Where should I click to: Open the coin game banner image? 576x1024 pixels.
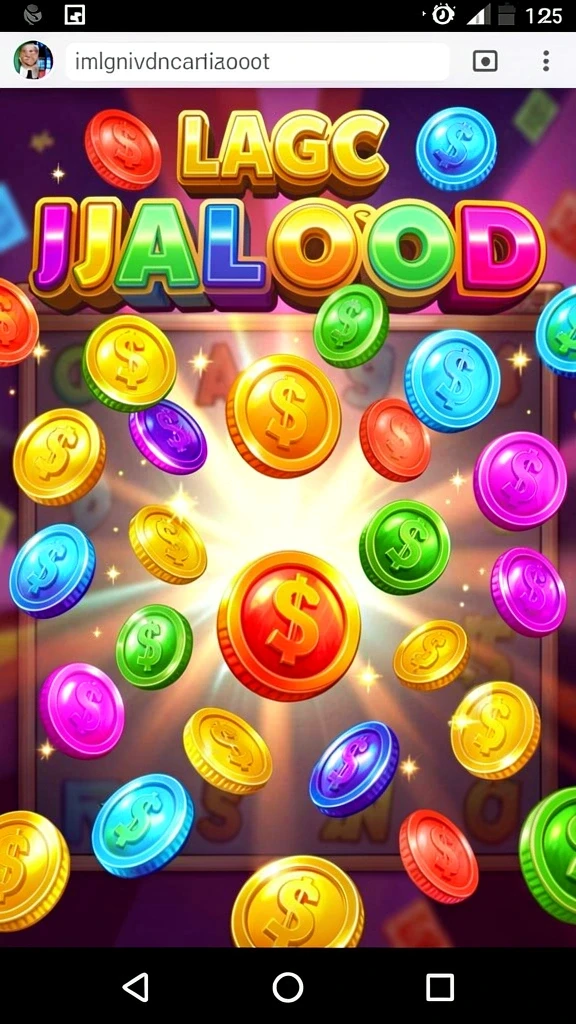pyautogui.click(x=288, y=517)
